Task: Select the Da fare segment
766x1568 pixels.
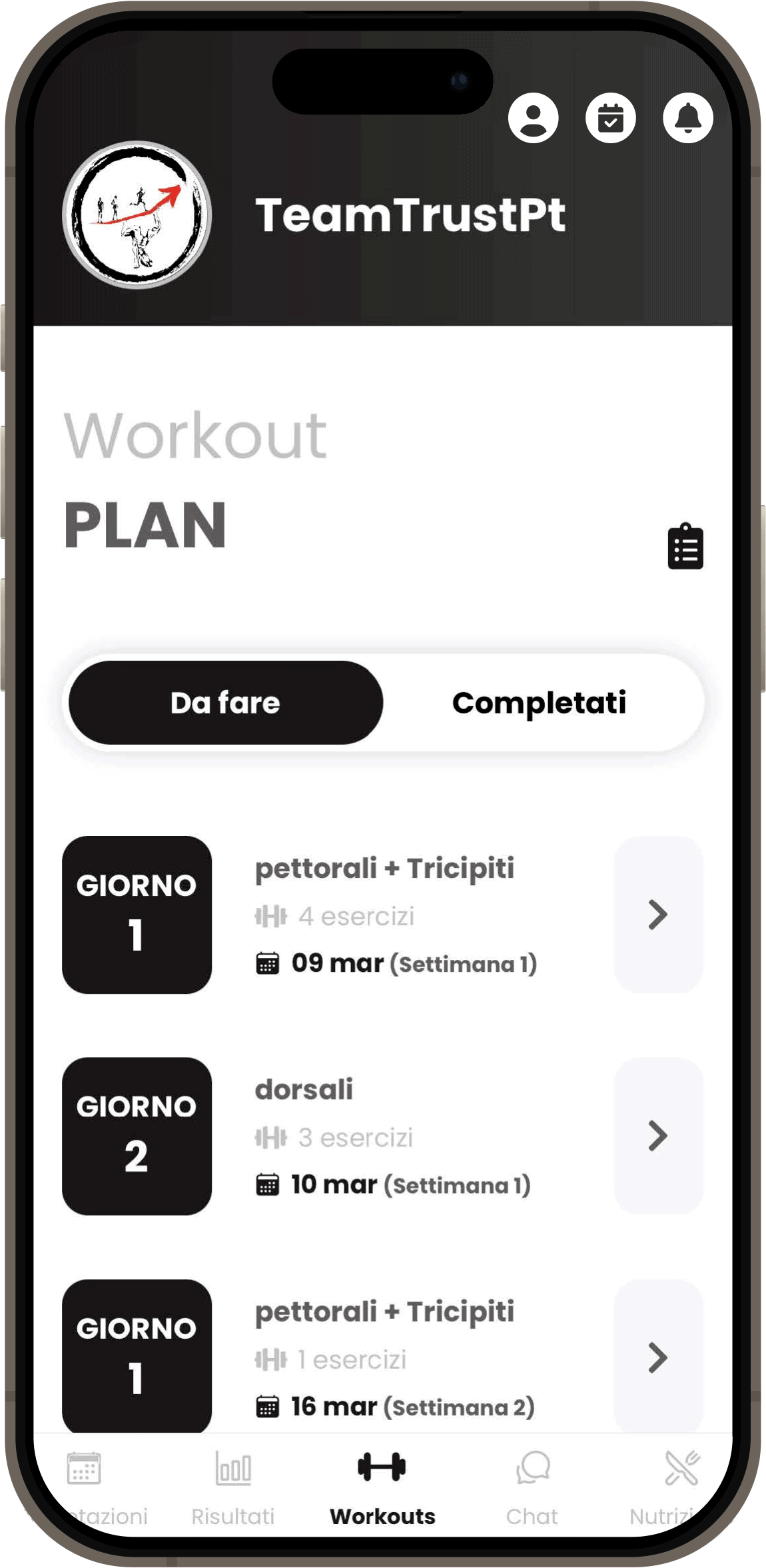Action: tap(226, 703)
